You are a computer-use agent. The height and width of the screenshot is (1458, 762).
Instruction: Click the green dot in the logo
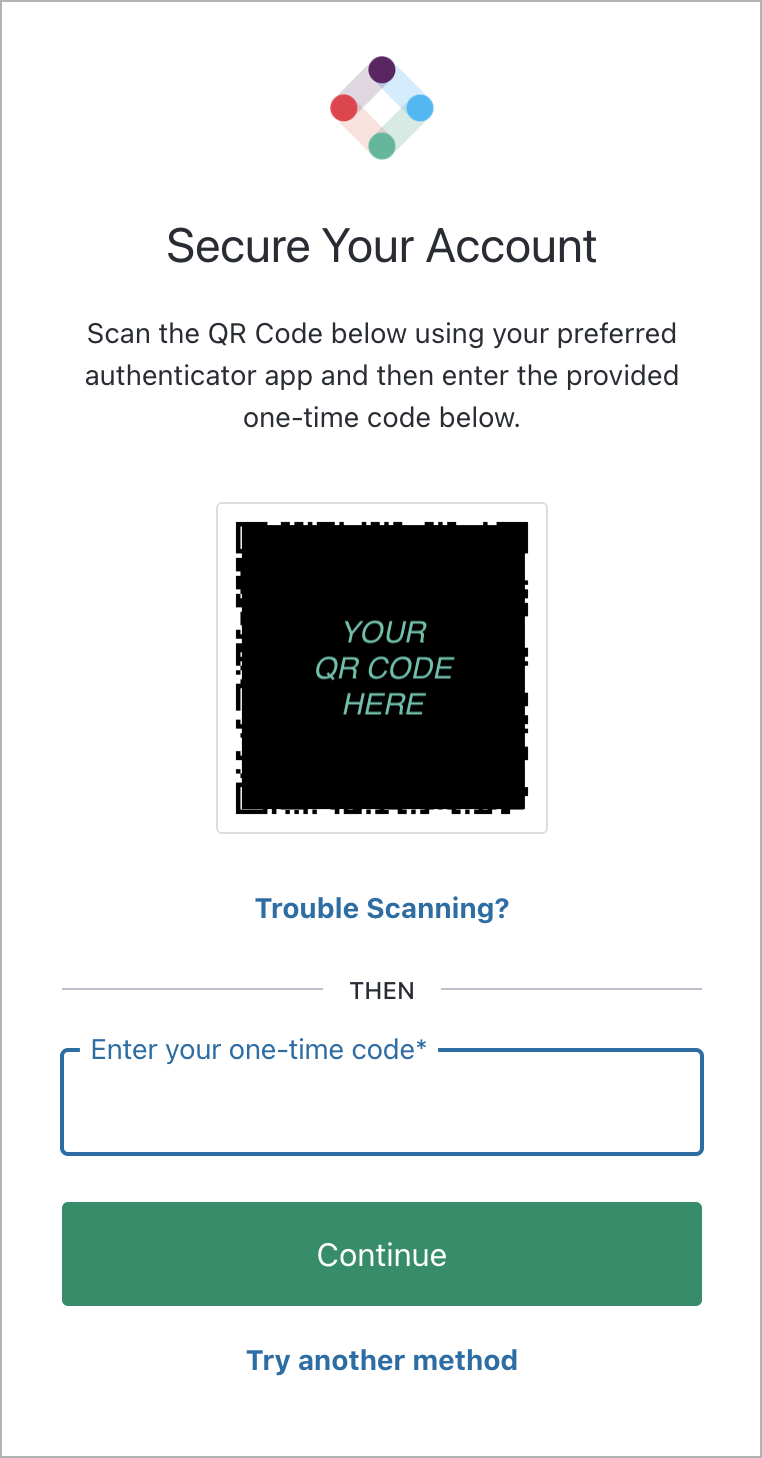click(382, 144)
